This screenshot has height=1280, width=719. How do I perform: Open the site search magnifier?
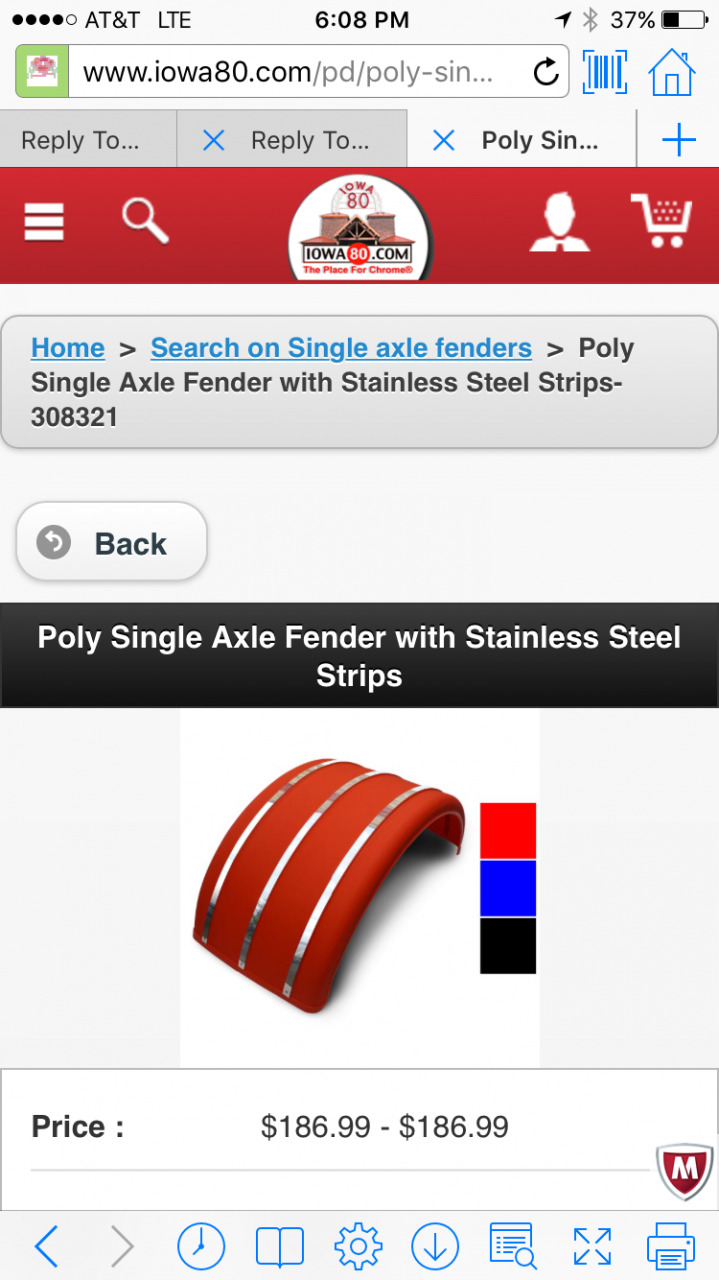click(145, 221)
